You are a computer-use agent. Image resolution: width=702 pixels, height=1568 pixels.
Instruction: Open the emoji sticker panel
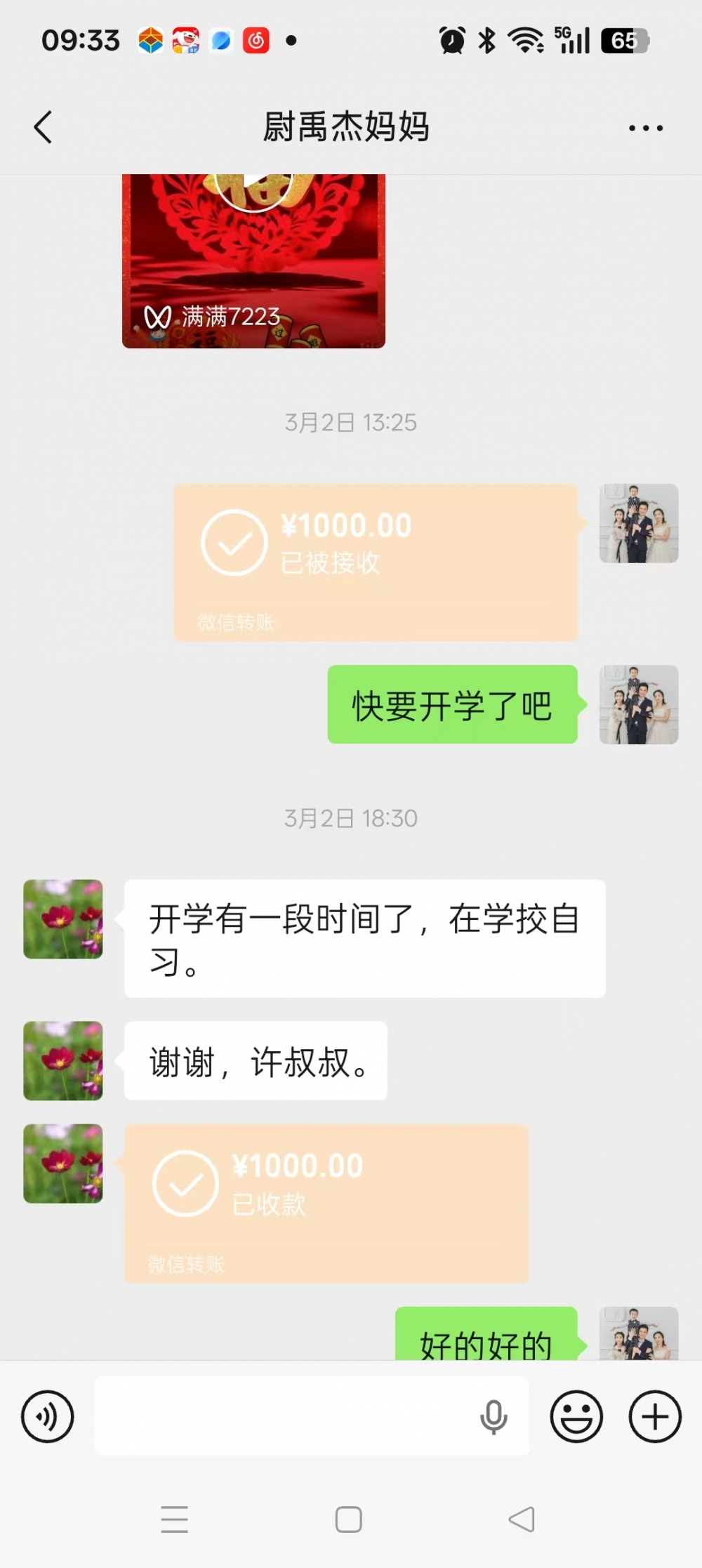point(576,1416)
